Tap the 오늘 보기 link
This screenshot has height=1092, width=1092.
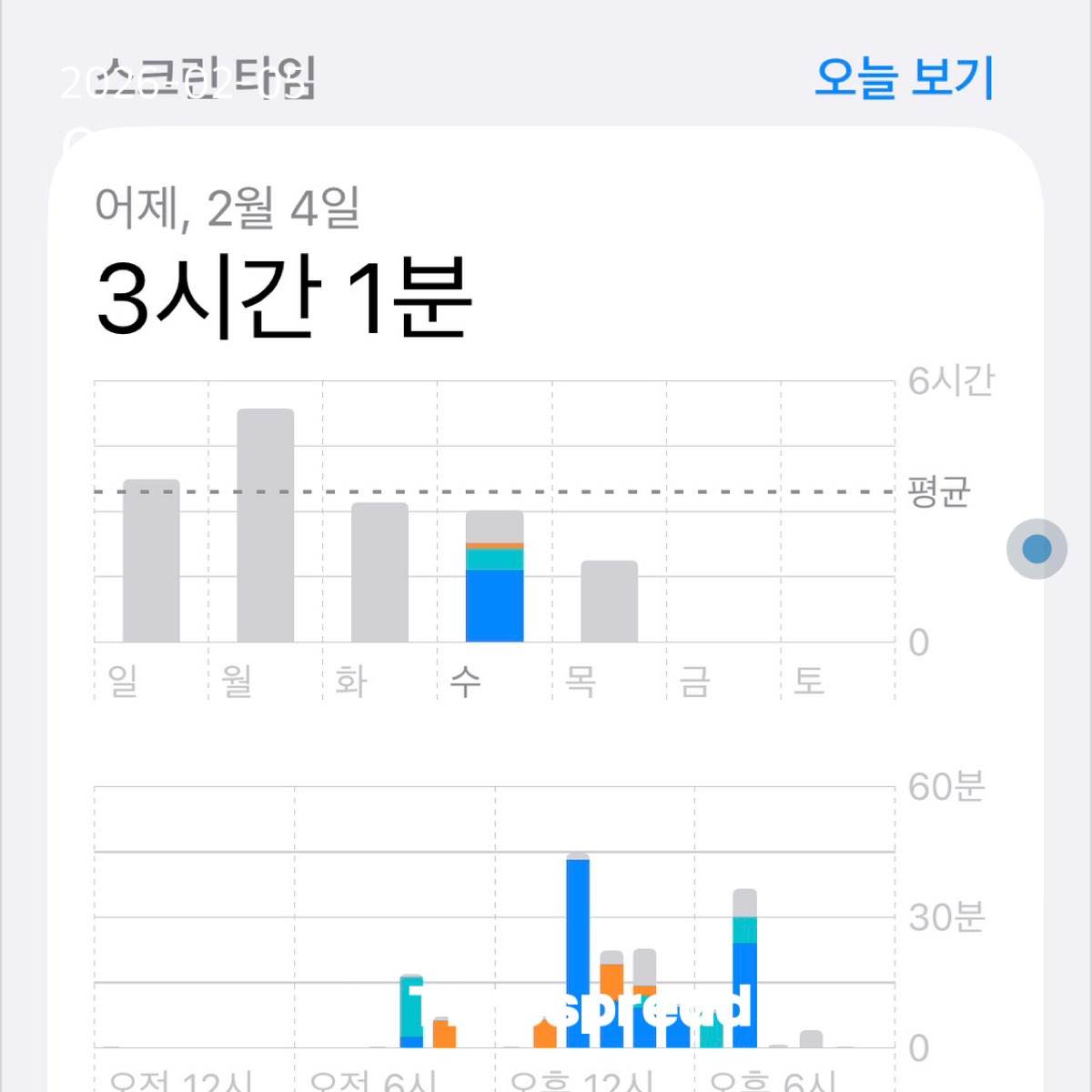(x=904, y=78)
